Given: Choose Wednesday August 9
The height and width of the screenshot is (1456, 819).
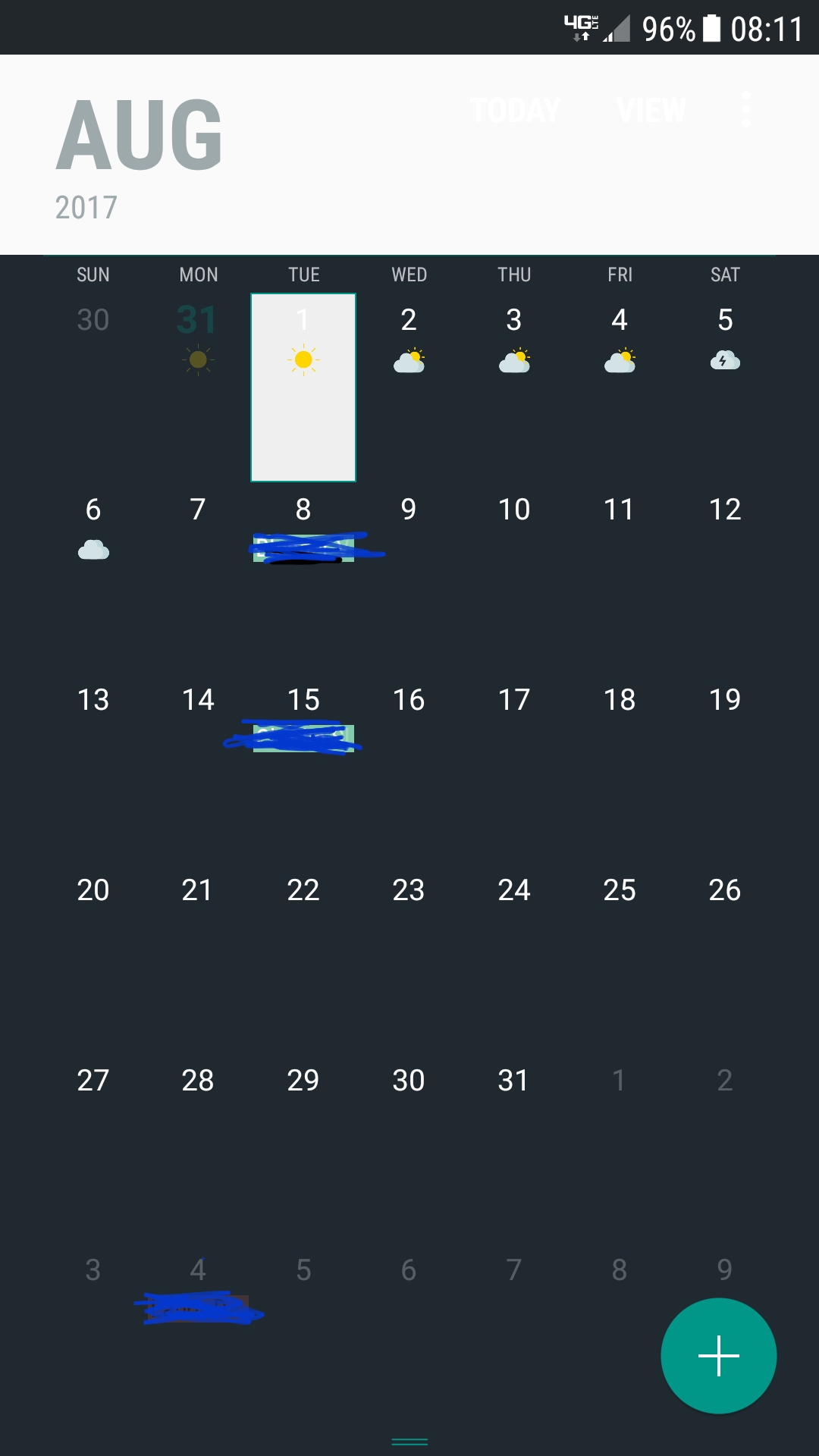Looking at the screenshot, I should [x=409, y=577].
